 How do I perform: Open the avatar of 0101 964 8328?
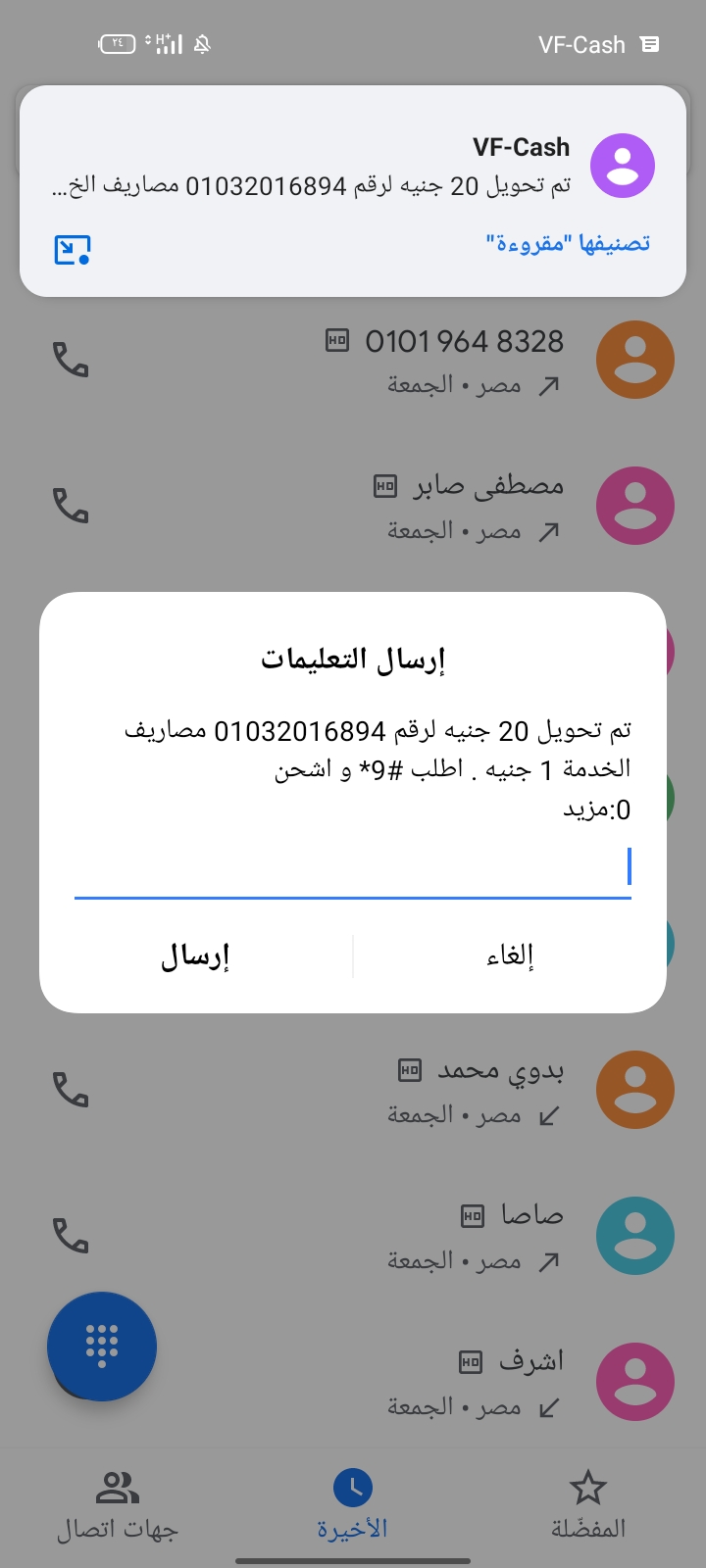pyautogui.click(x=635, y=360)
